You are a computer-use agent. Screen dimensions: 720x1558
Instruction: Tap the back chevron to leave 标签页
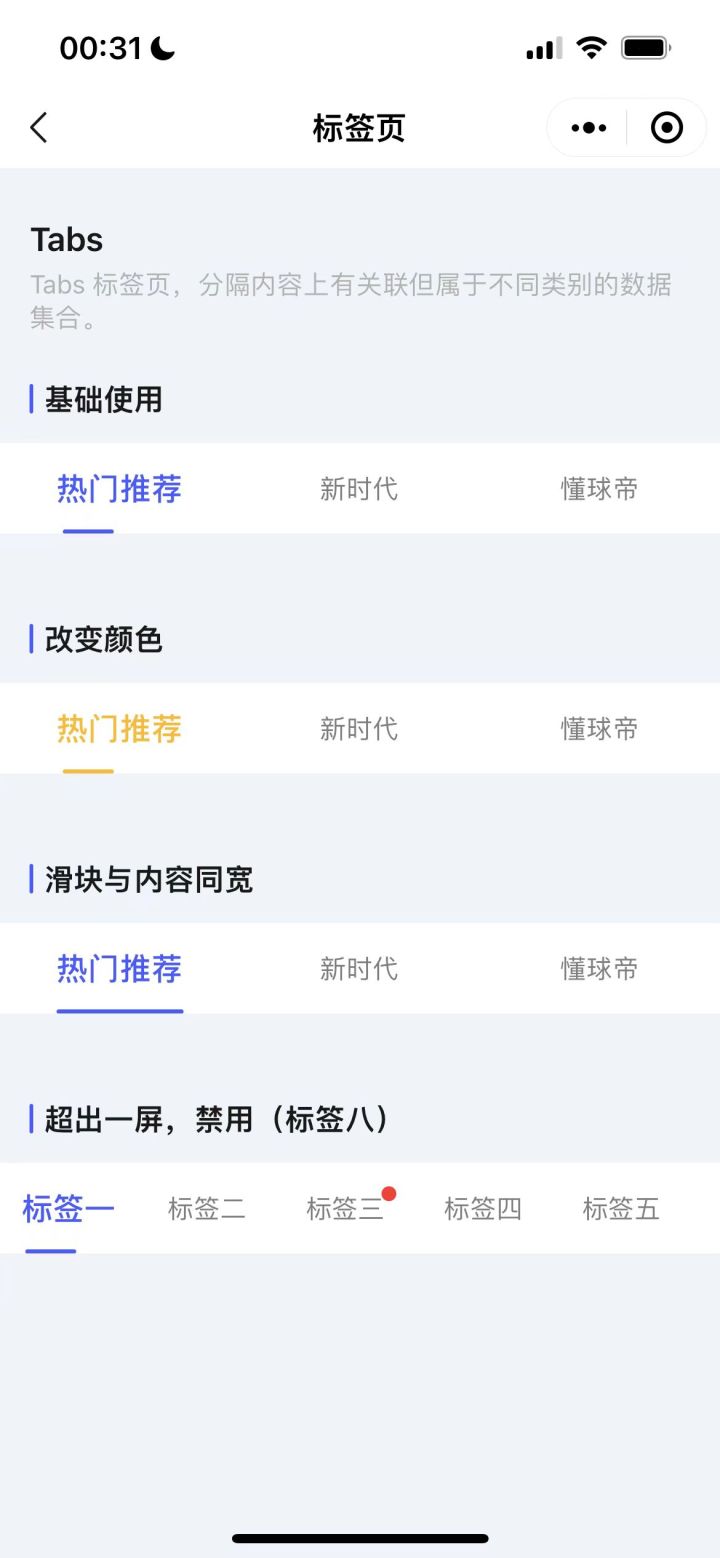tap(38, 128)
